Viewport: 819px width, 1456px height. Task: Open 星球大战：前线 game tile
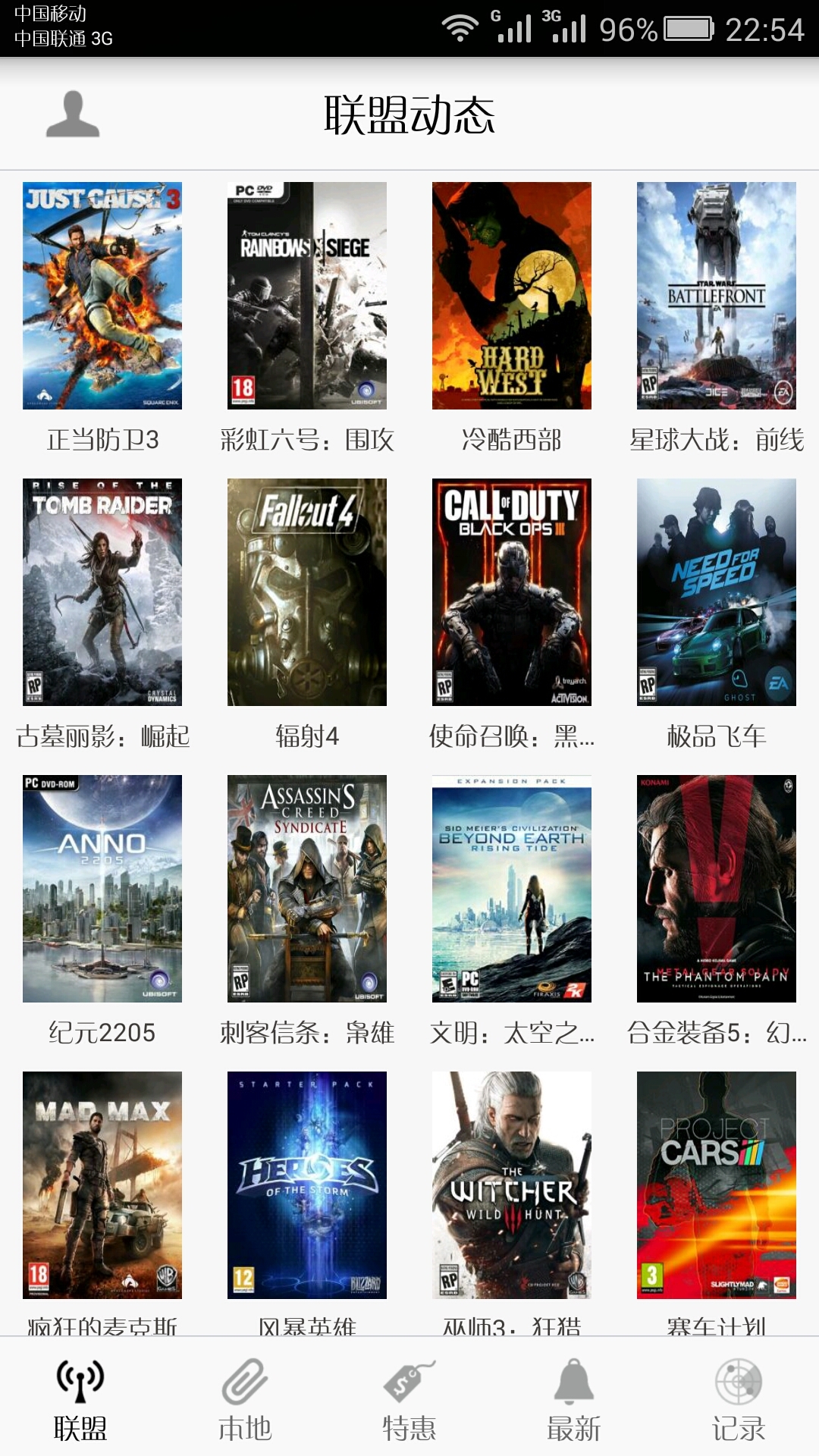[x=717, y=296]
